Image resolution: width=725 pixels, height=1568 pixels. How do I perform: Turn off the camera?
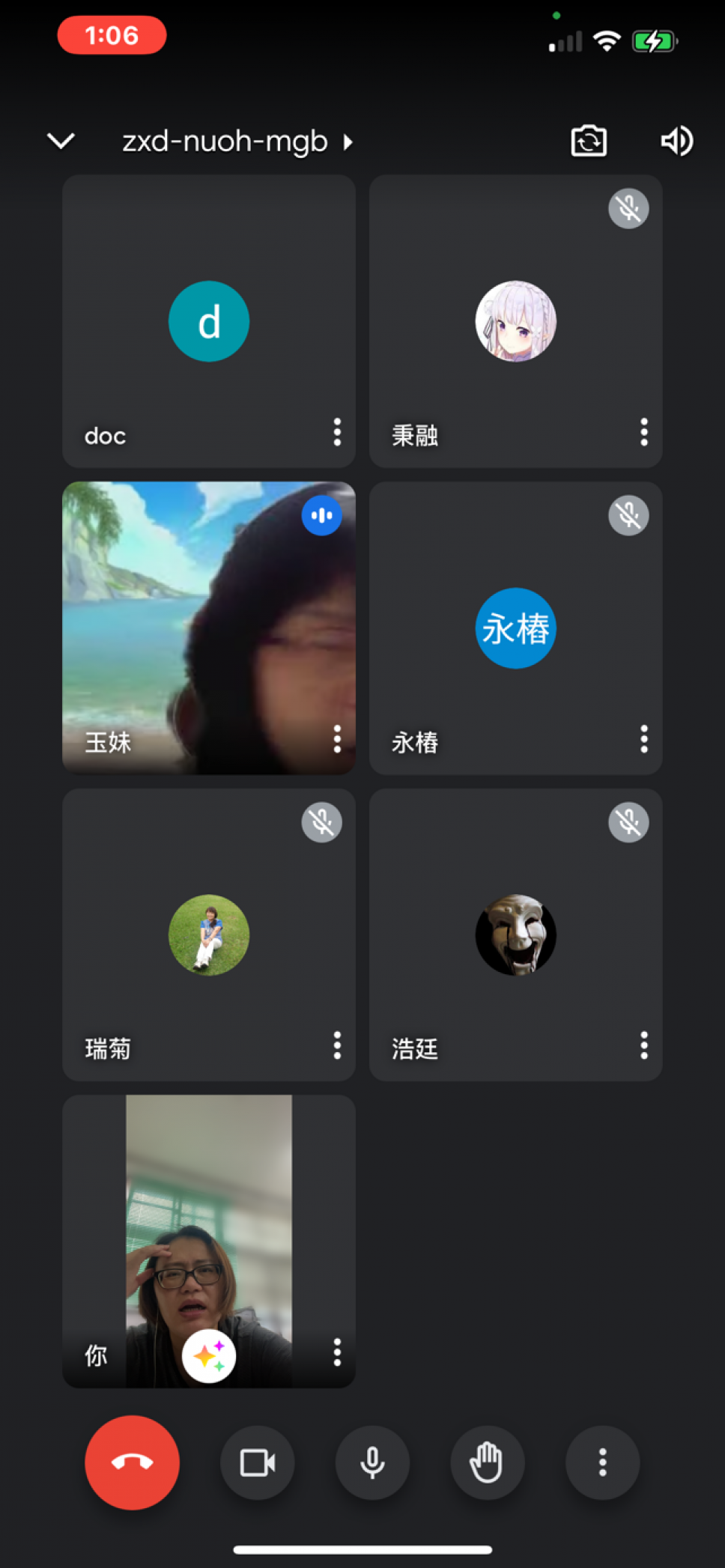point(257,1462)
